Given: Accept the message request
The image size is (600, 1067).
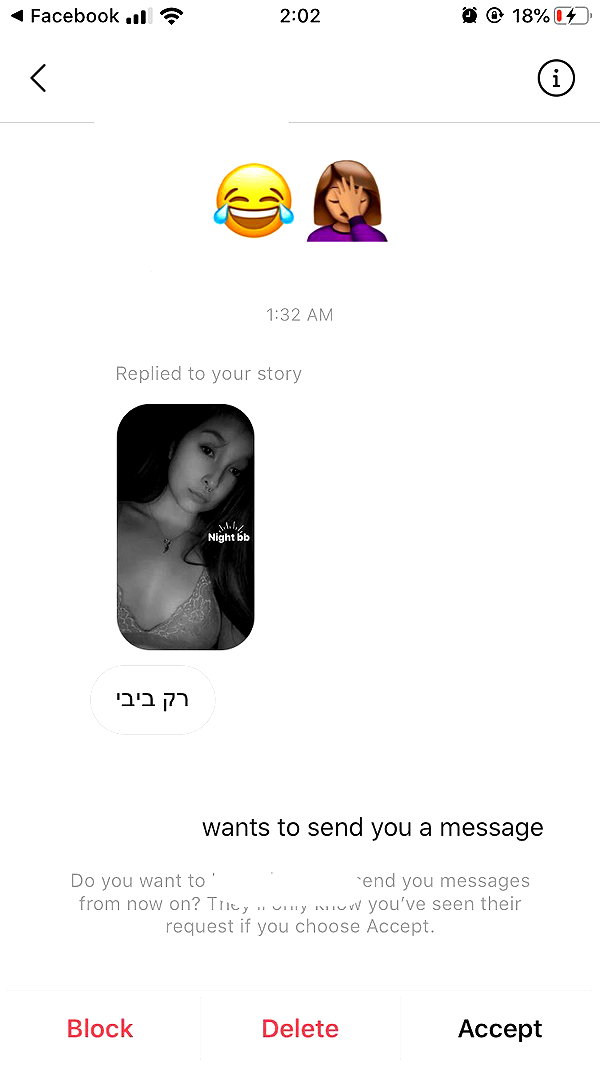Looking at the screenshot, I should [500, 1028].
